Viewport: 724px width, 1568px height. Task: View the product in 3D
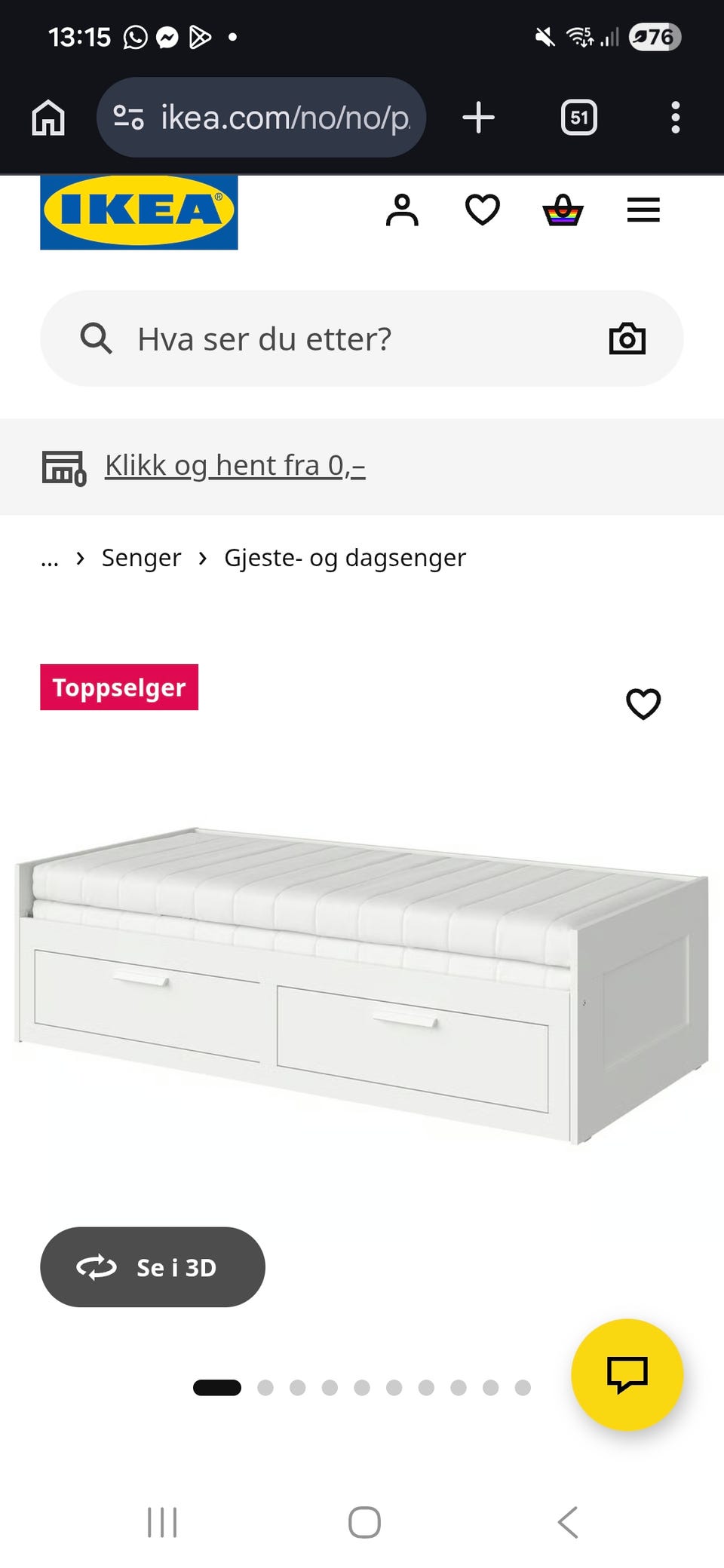pos(152,1267)
